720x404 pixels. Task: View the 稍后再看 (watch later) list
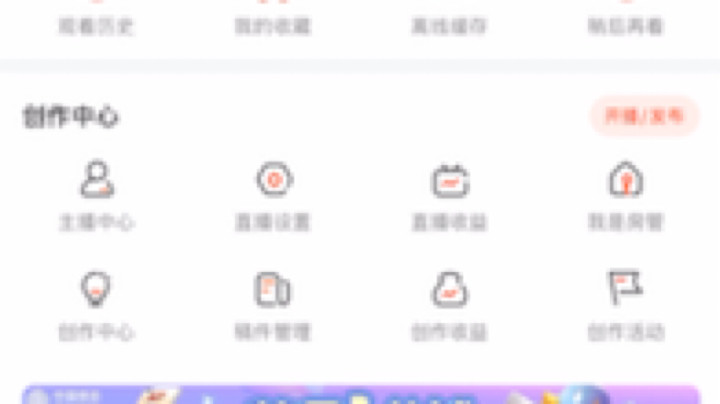point(625,20)
